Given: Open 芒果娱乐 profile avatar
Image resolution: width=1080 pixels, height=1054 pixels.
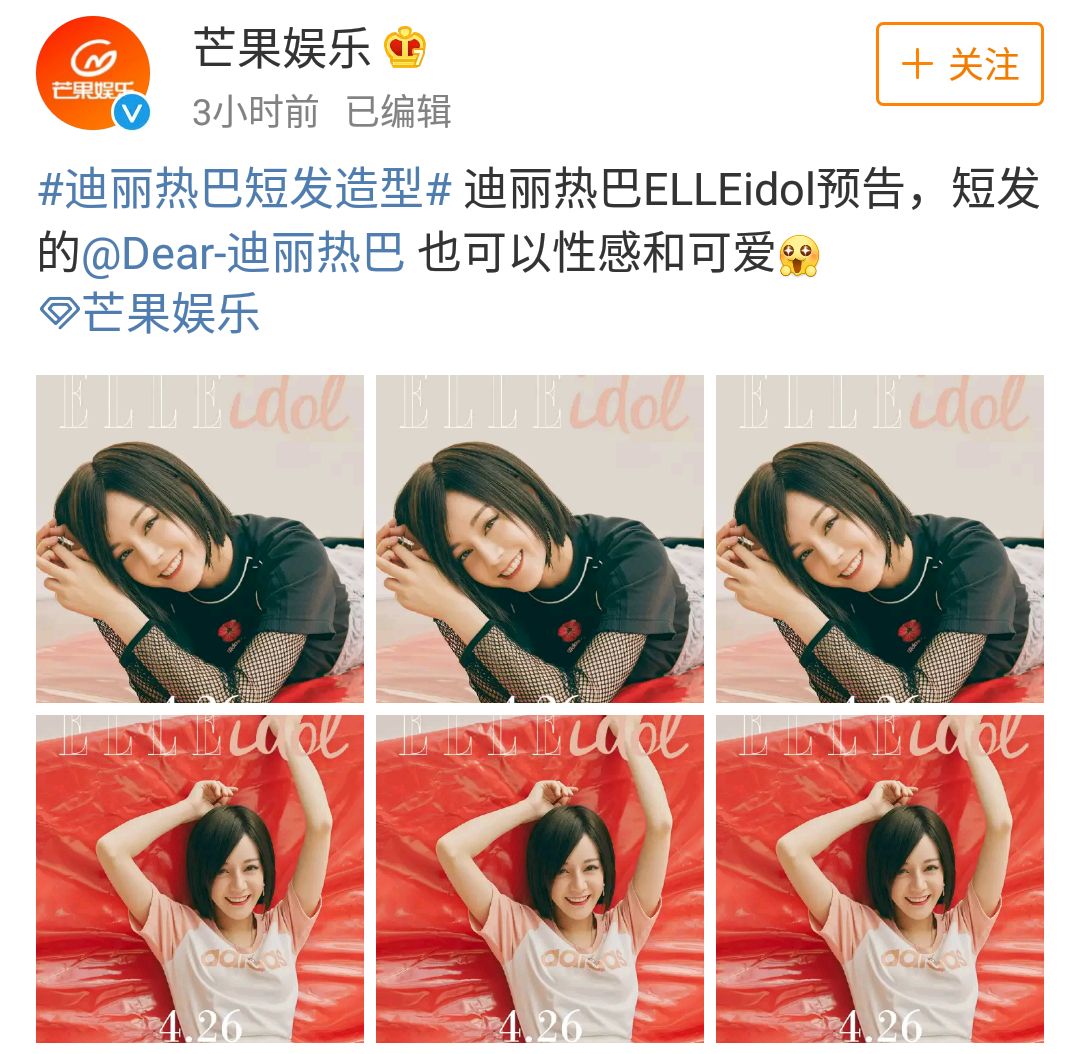Looking at the screenshot, I should pyautogui.click(x=93, y=73).
